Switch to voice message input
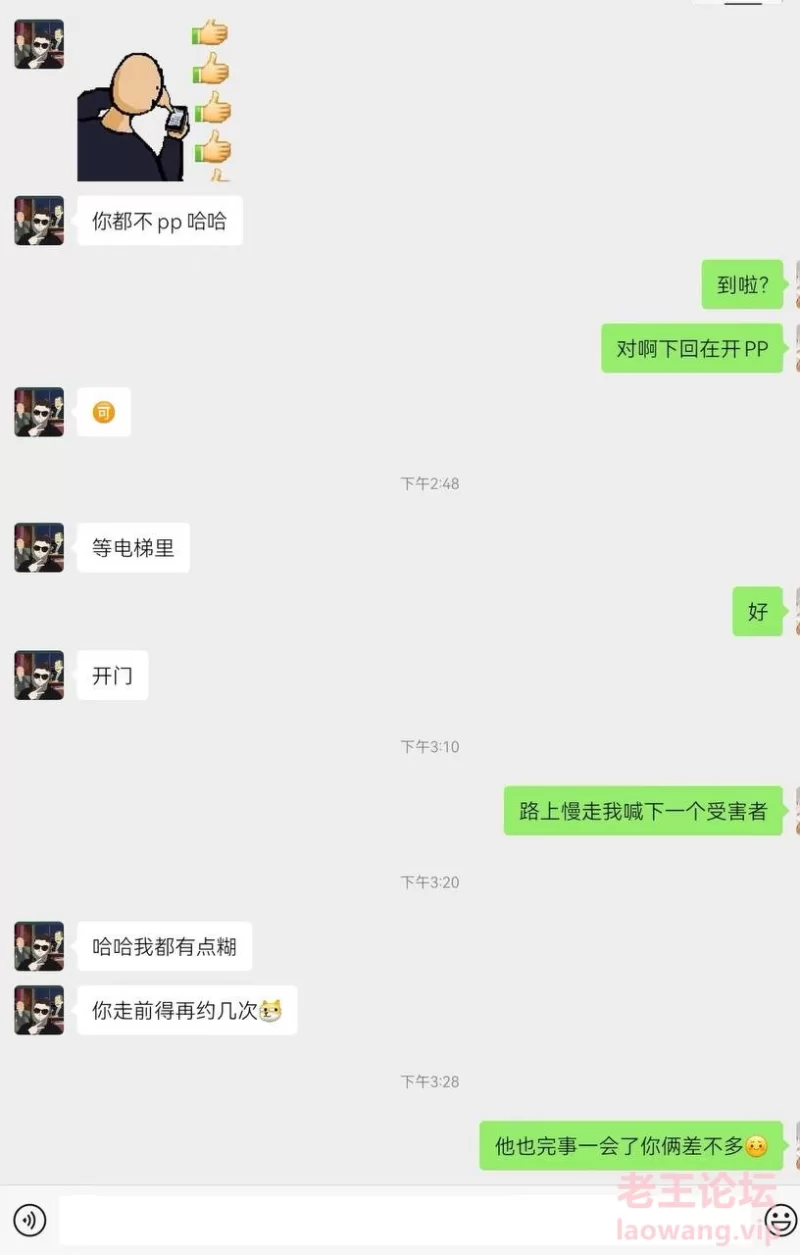 click(x=30, y=1220)
